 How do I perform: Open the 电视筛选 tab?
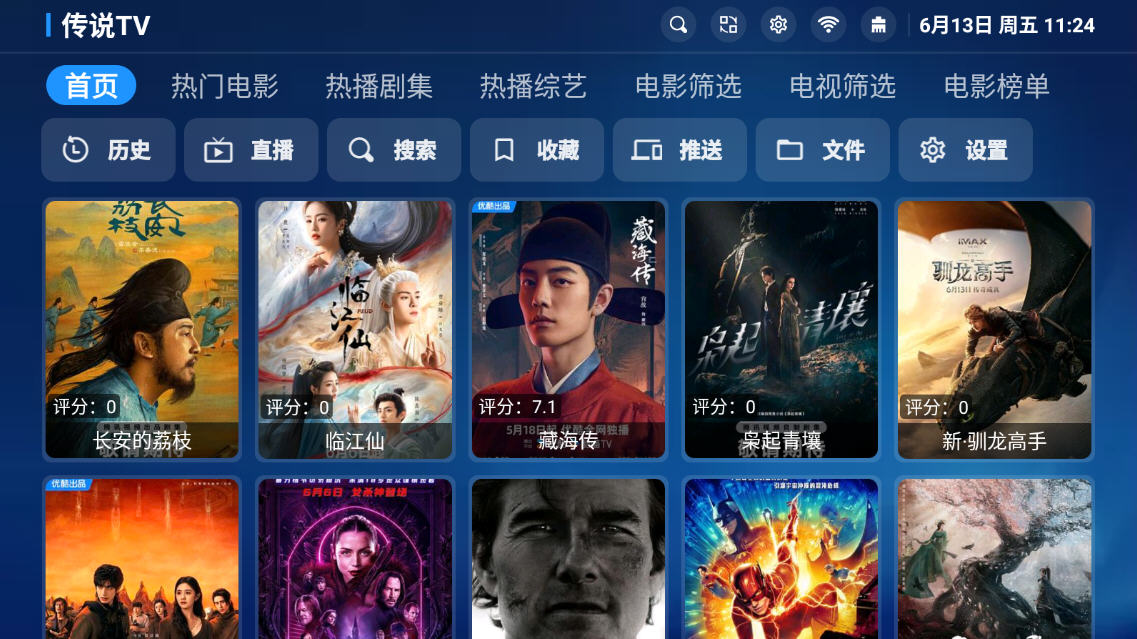click(842, 86)
